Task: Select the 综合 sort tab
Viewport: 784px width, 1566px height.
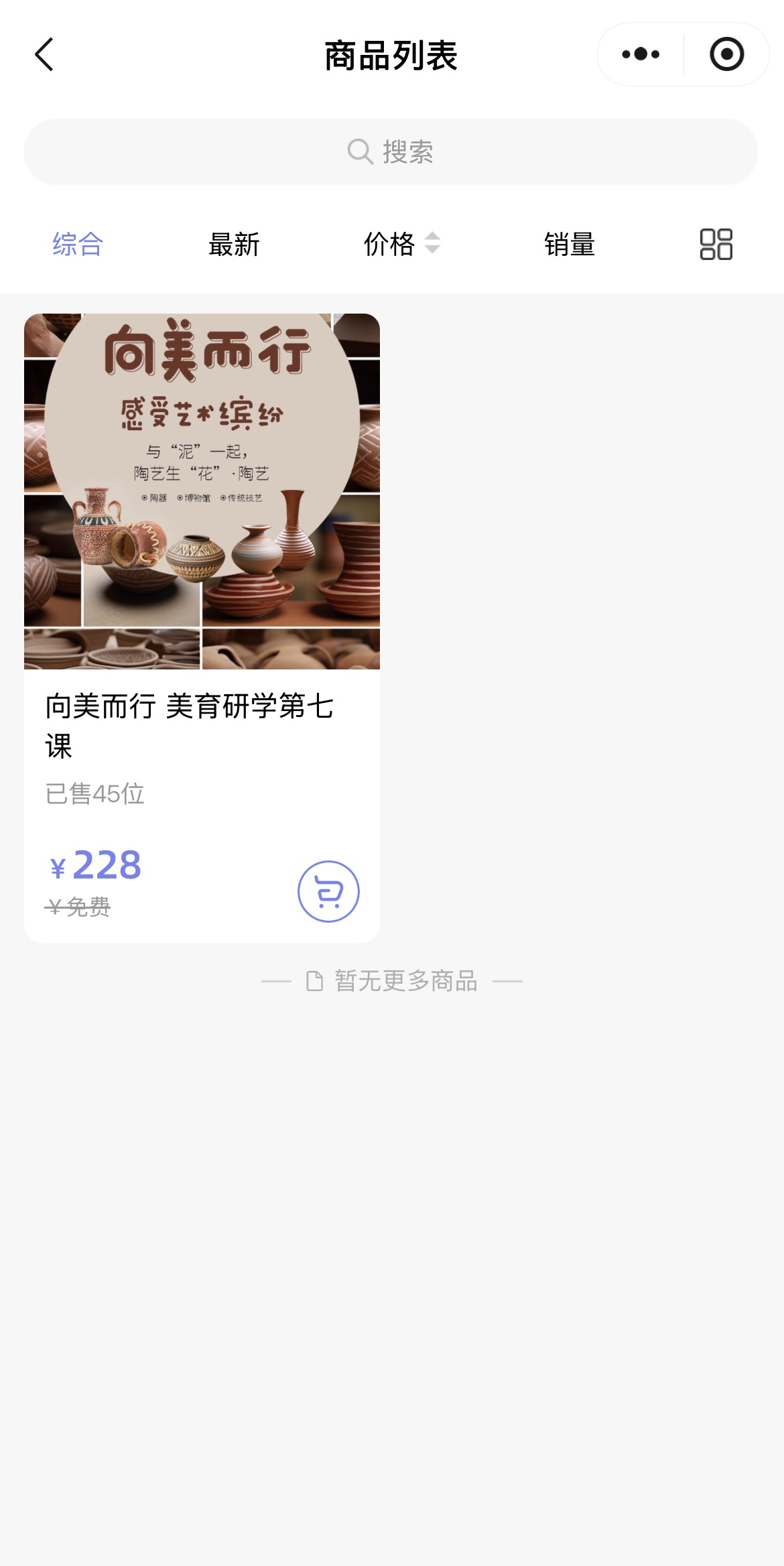Action: click(x=78, y=244)
